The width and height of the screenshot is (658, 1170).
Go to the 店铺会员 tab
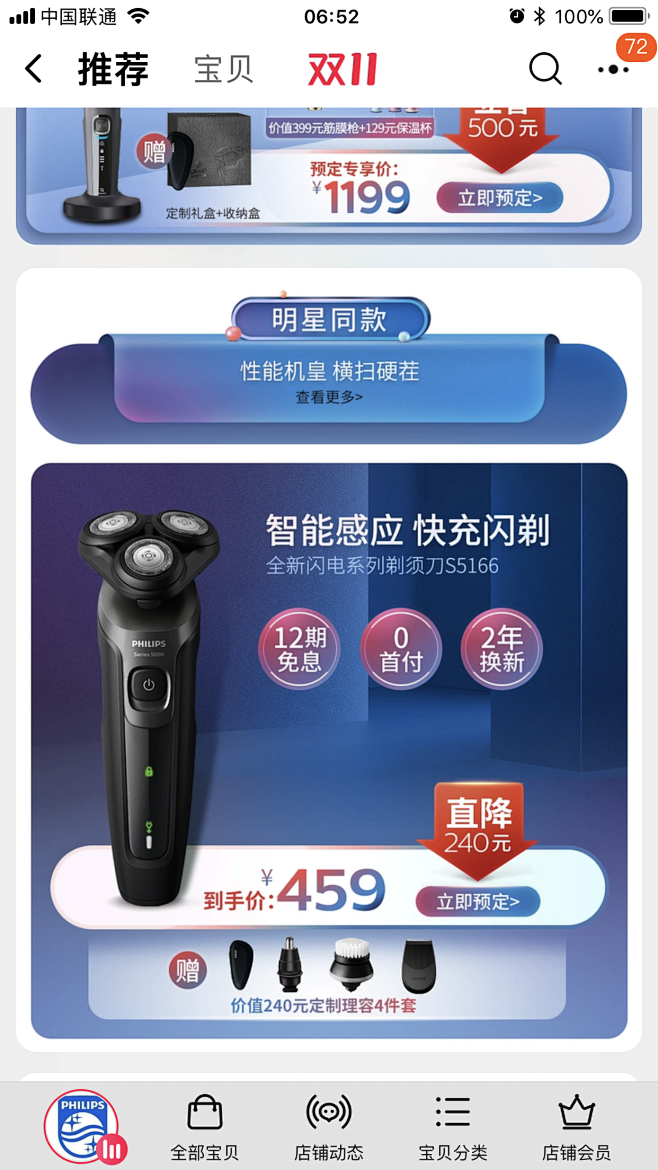click(577, 1127)
